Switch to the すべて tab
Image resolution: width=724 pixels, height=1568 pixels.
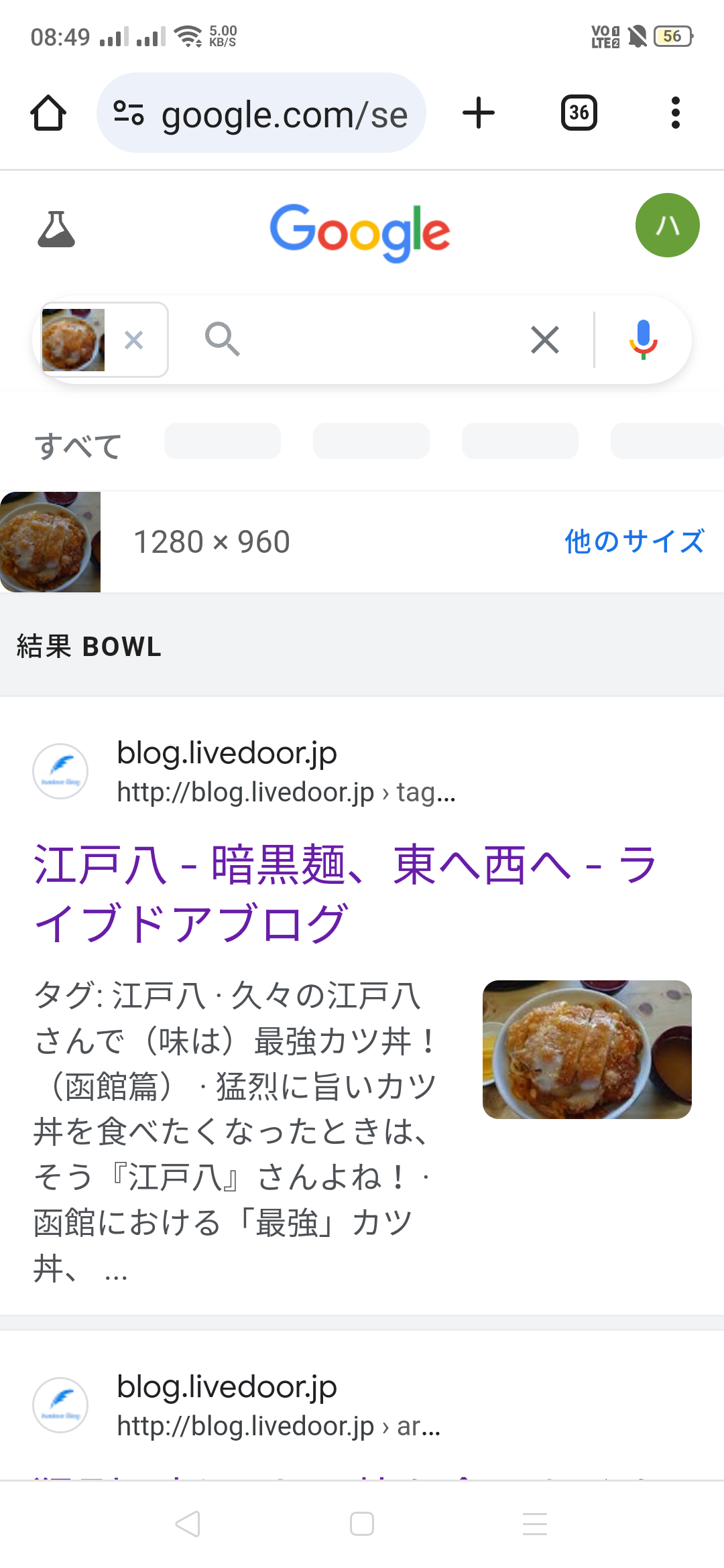click(78, 446)
